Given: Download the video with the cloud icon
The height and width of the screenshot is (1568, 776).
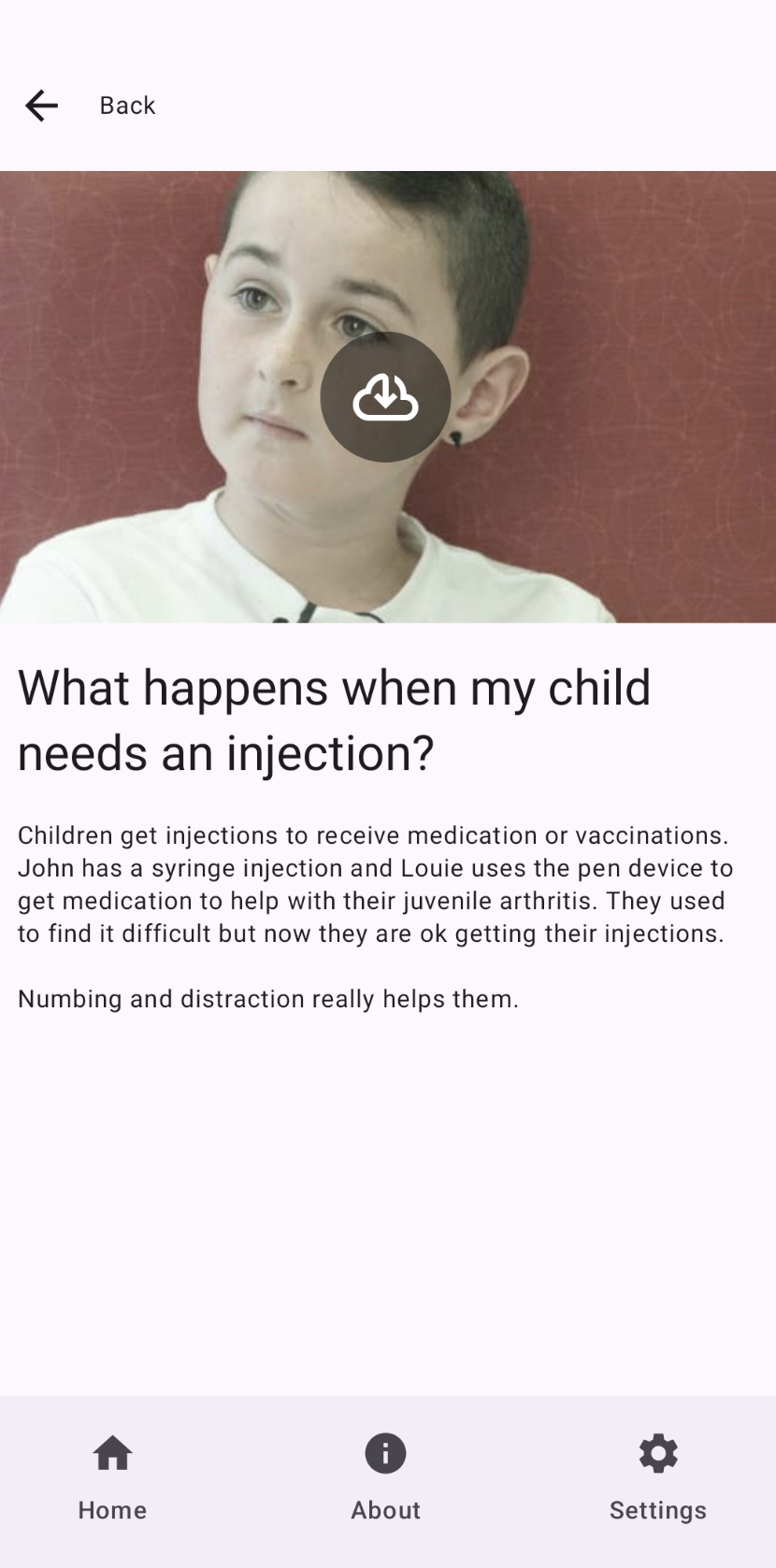Looking at the screenshot, I should [385, 397].
